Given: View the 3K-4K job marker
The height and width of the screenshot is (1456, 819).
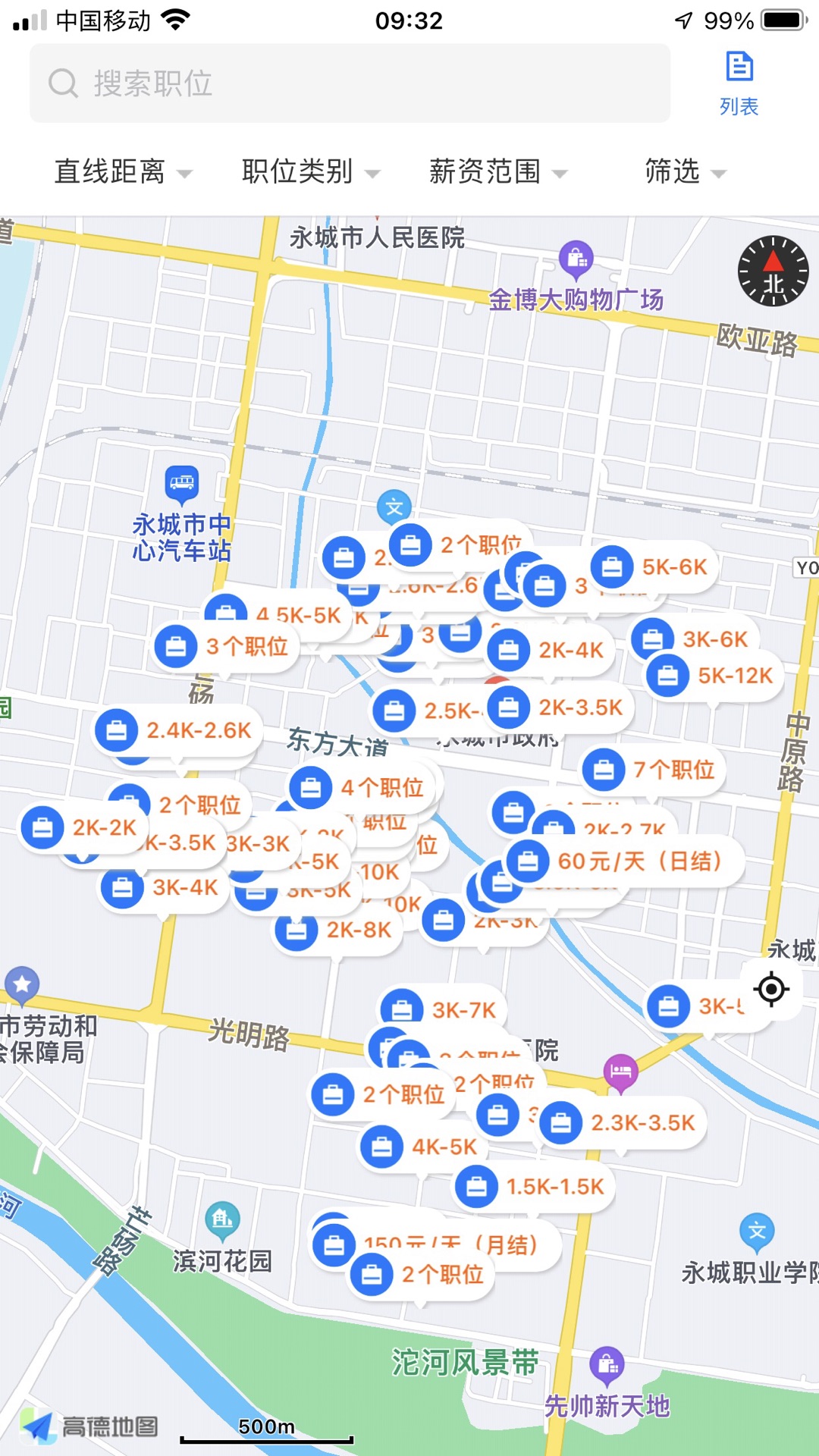Looking at the screenshot, I should 164,888.
